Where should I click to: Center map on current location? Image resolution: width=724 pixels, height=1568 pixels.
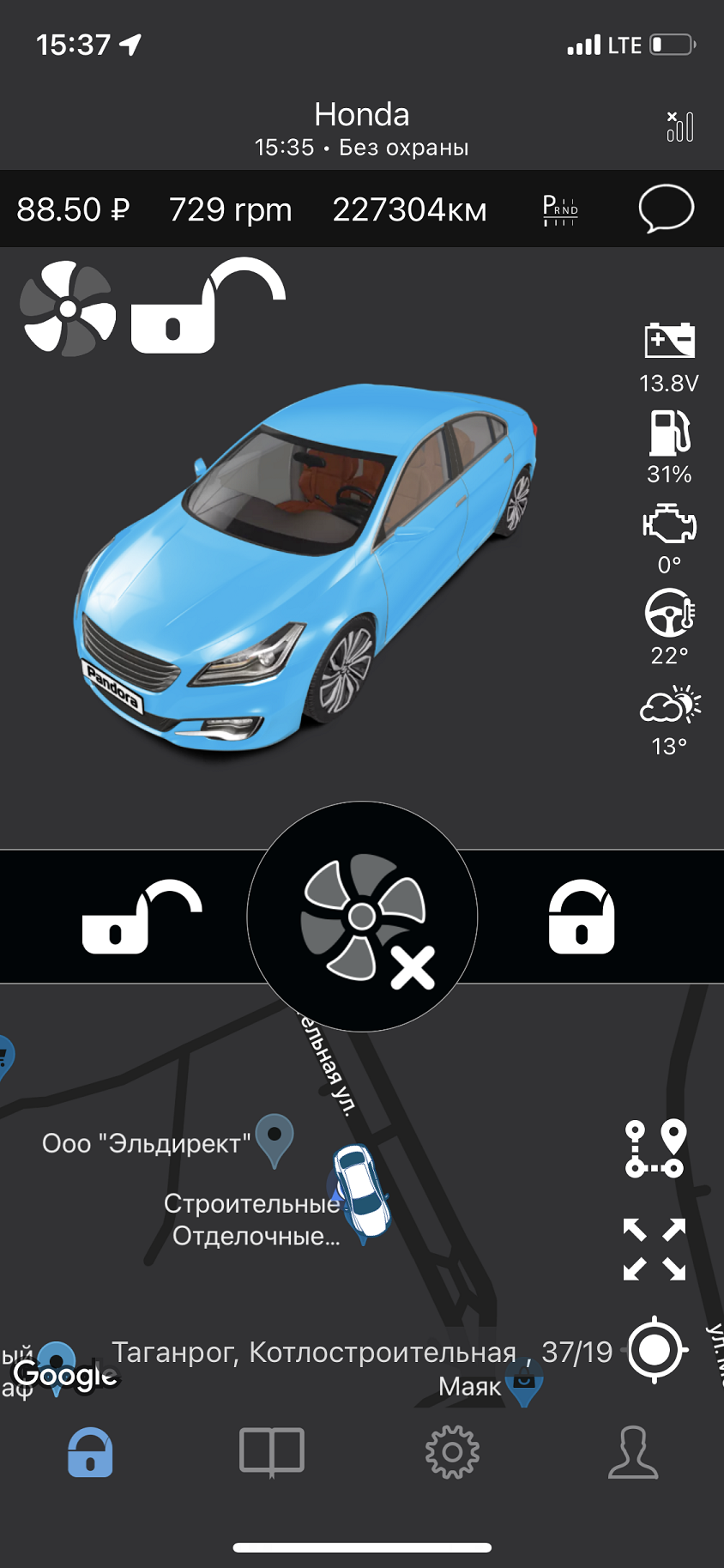(656, 1350)
